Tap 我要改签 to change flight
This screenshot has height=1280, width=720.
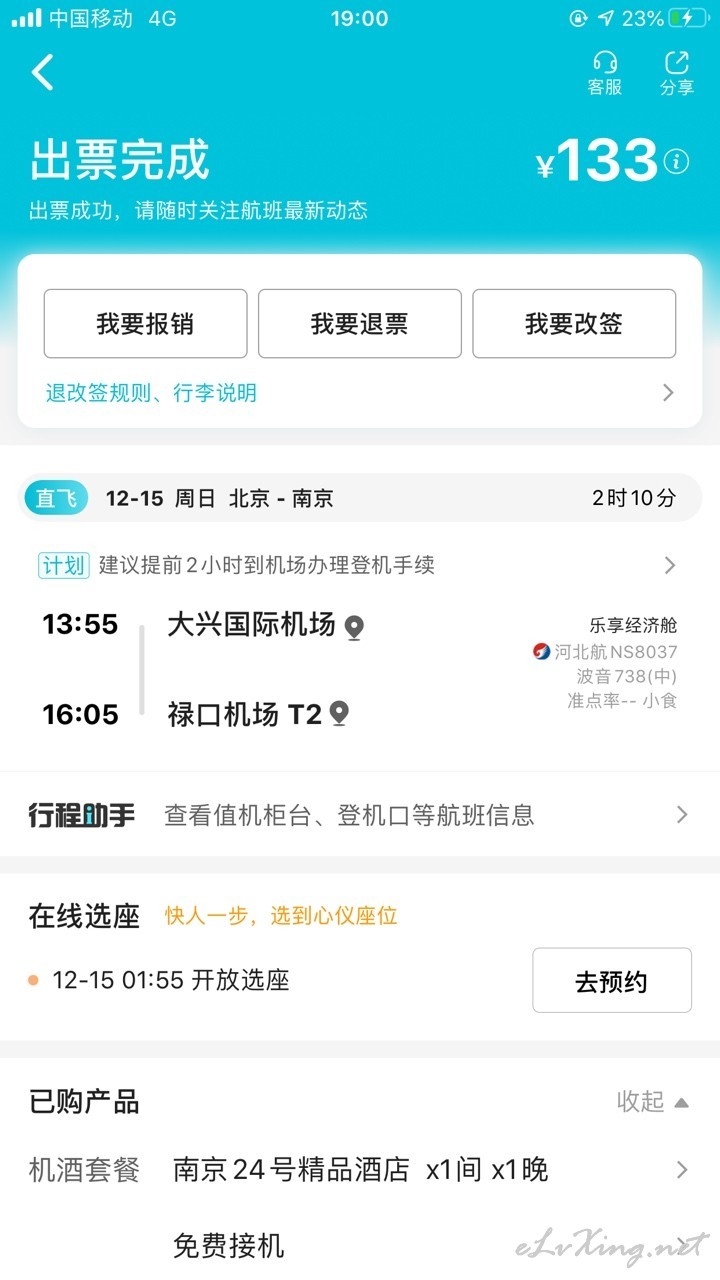574,324
